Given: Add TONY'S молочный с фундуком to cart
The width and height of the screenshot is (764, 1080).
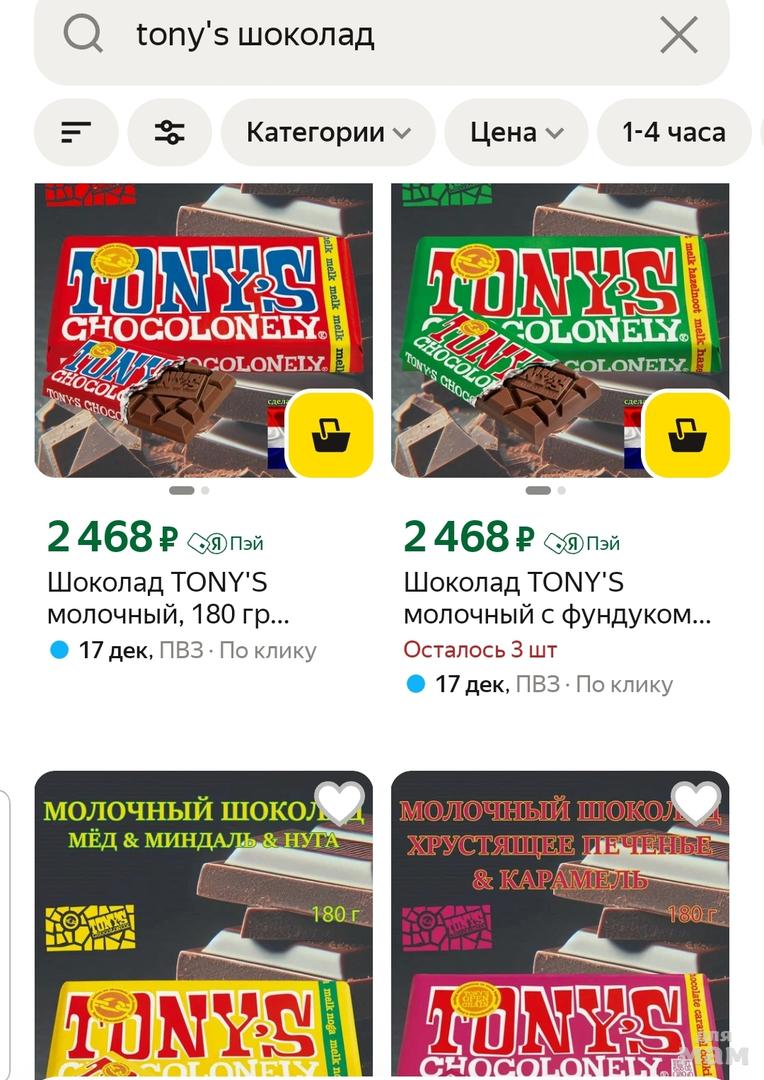Looking at the screenshot, I should click(686, 435).
